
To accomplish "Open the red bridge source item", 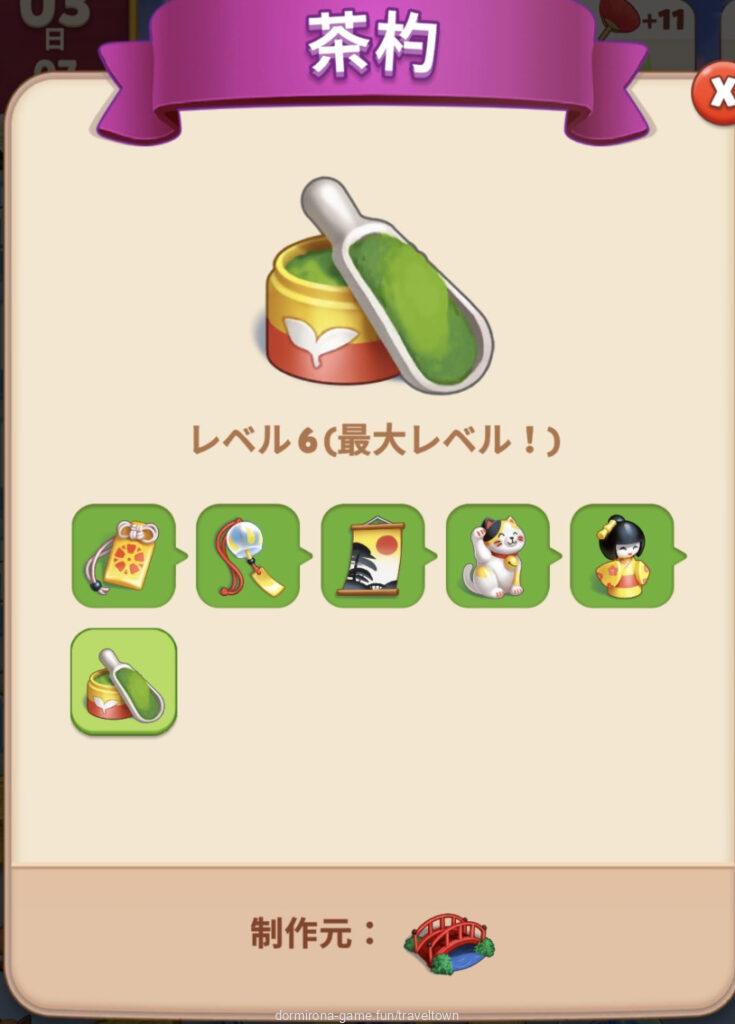I will 449,942.
